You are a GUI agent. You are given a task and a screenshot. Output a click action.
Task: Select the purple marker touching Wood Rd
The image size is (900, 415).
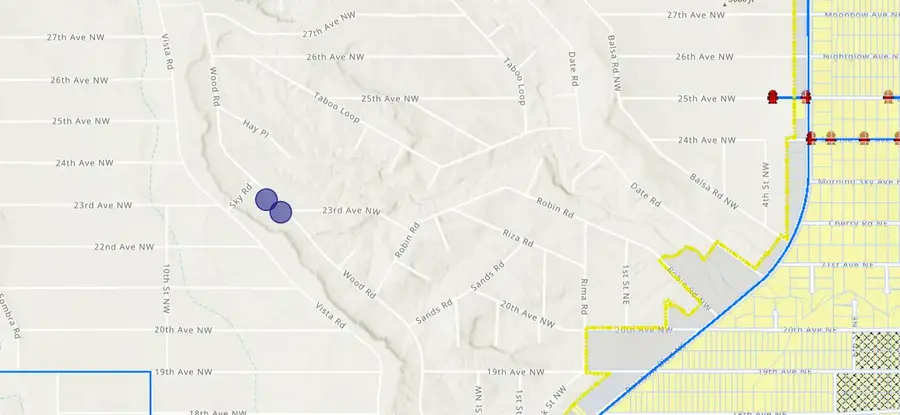[x=281, y=212]
